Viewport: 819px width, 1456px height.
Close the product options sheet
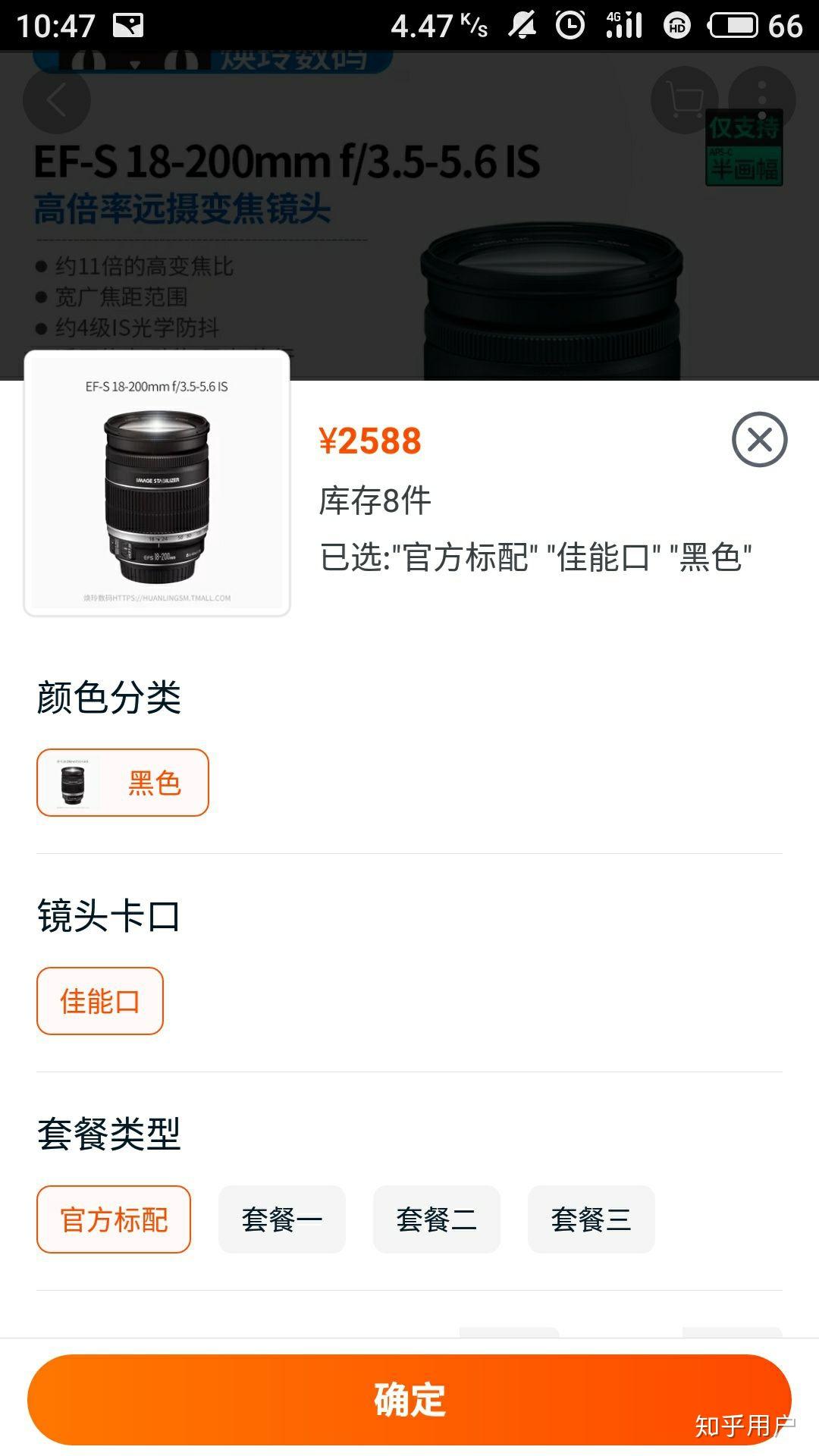[759, 440]
